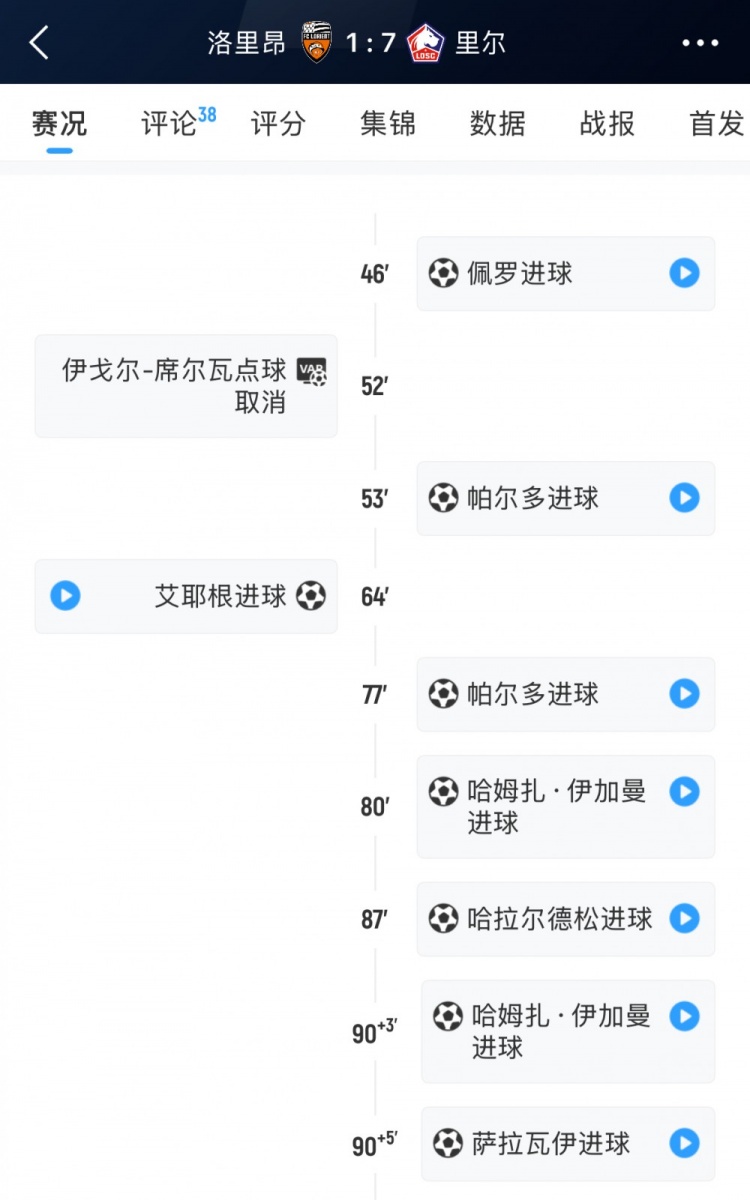Watch the 64' 艾耶根进球 clip
The width and height of the screenshot is (750, 1200).
click(65, 596)
